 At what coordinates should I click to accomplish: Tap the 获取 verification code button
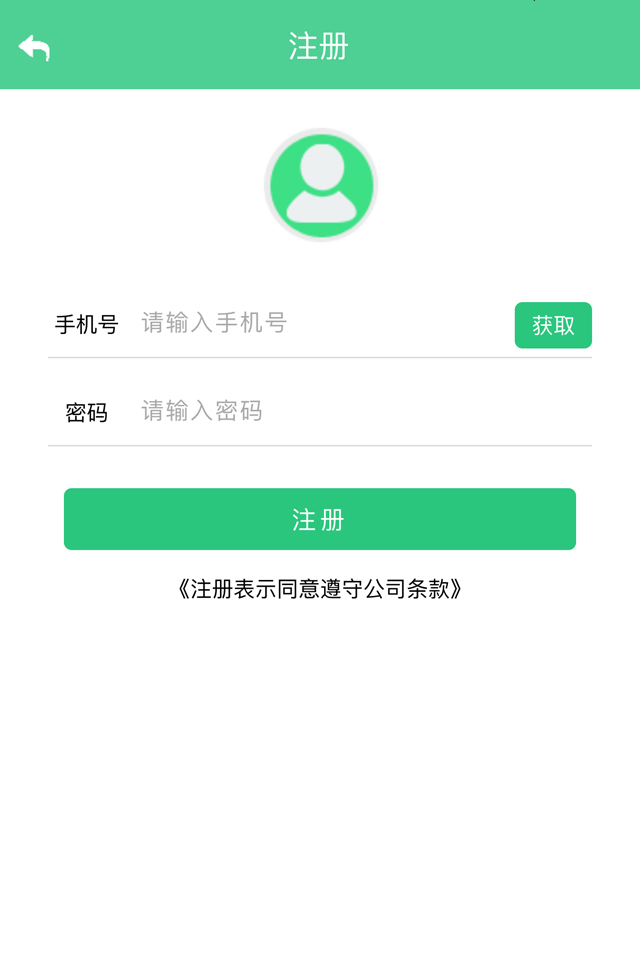(553, 325)
